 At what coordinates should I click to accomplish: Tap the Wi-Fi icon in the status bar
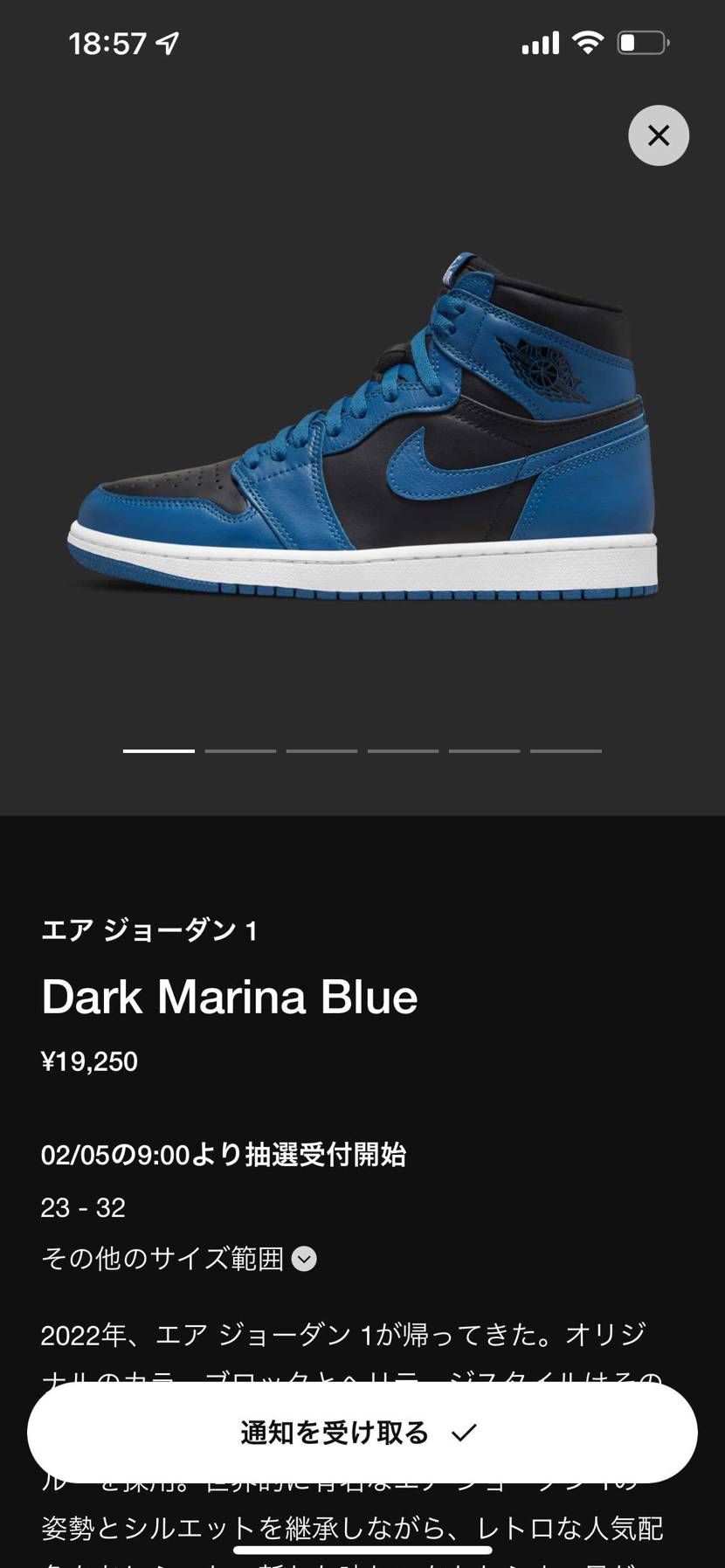(587, 40)
